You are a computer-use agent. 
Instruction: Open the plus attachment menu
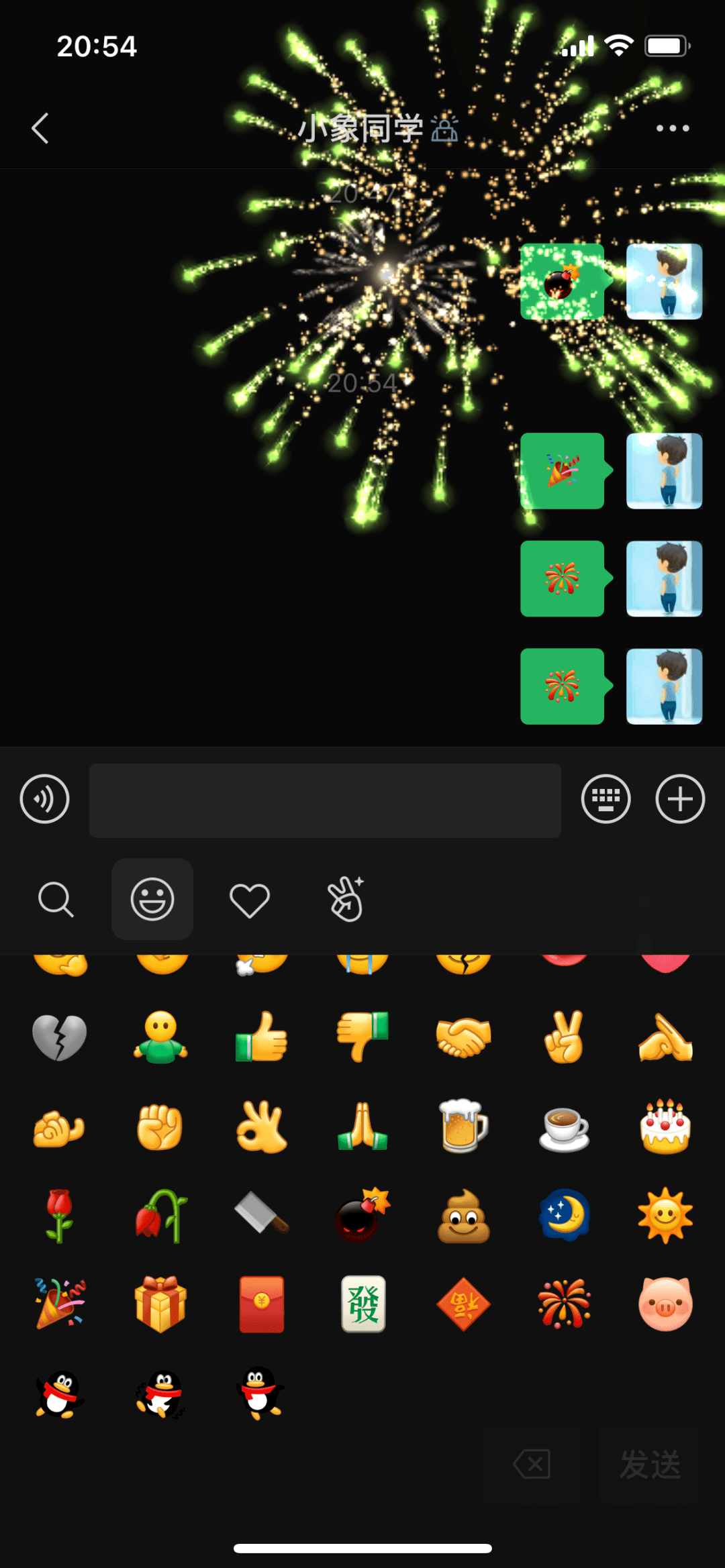679,799
